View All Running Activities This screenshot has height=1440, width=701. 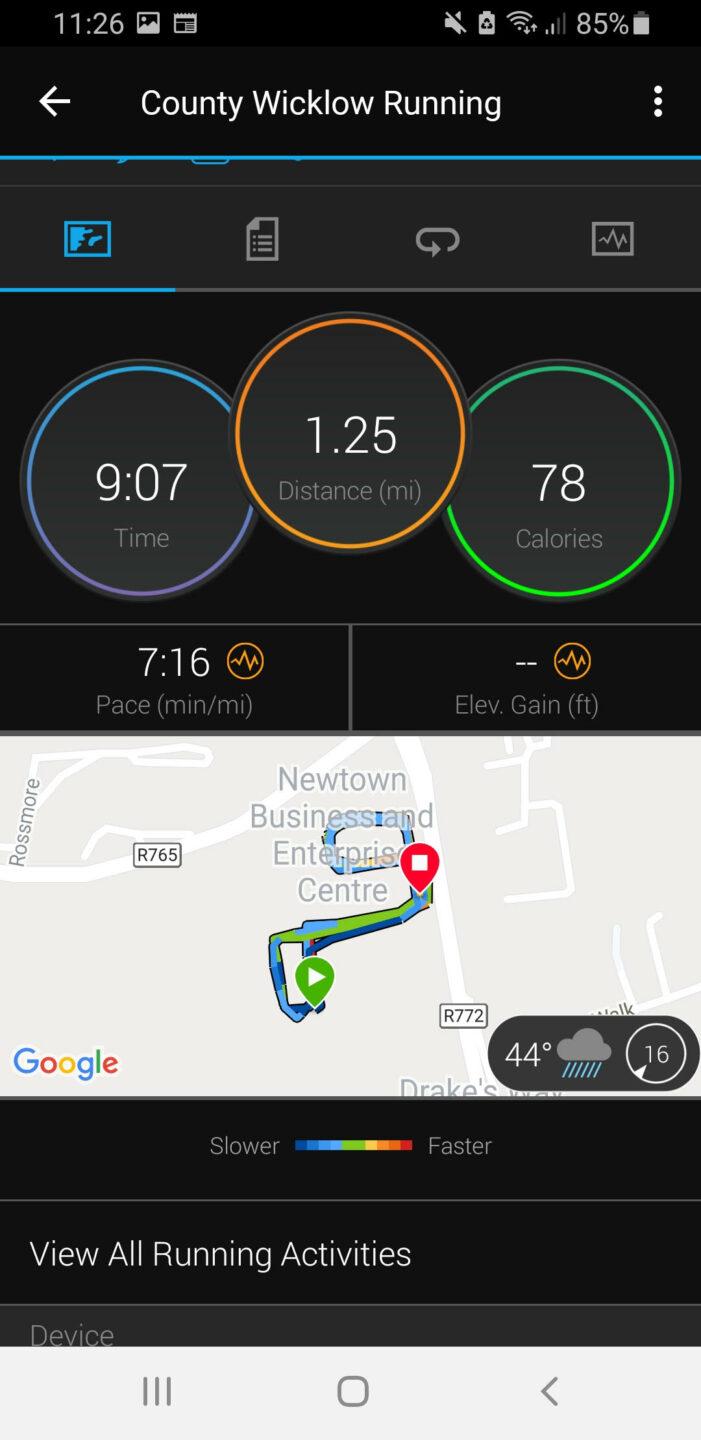tap(220, 1253)
